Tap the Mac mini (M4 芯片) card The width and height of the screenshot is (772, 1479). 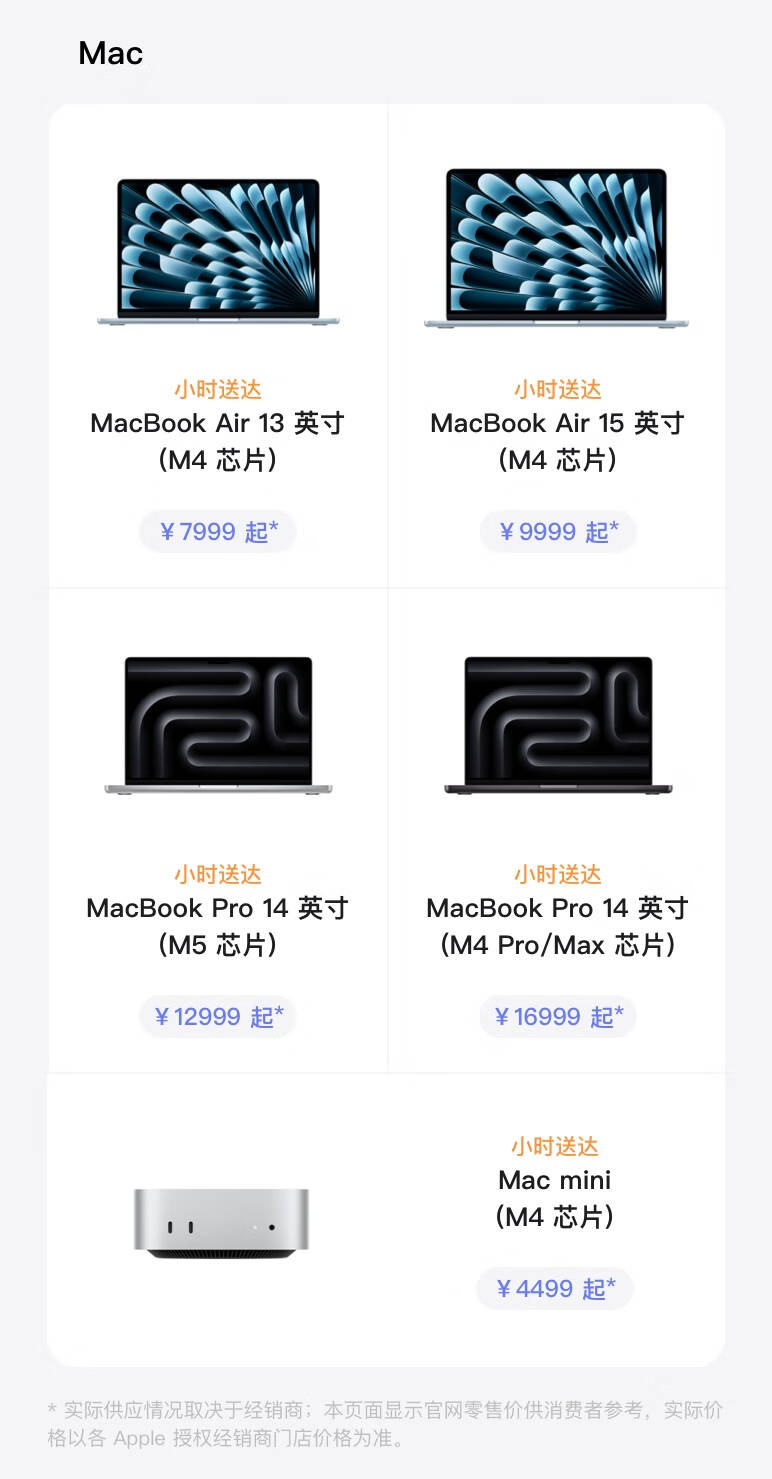point(386,1220)
